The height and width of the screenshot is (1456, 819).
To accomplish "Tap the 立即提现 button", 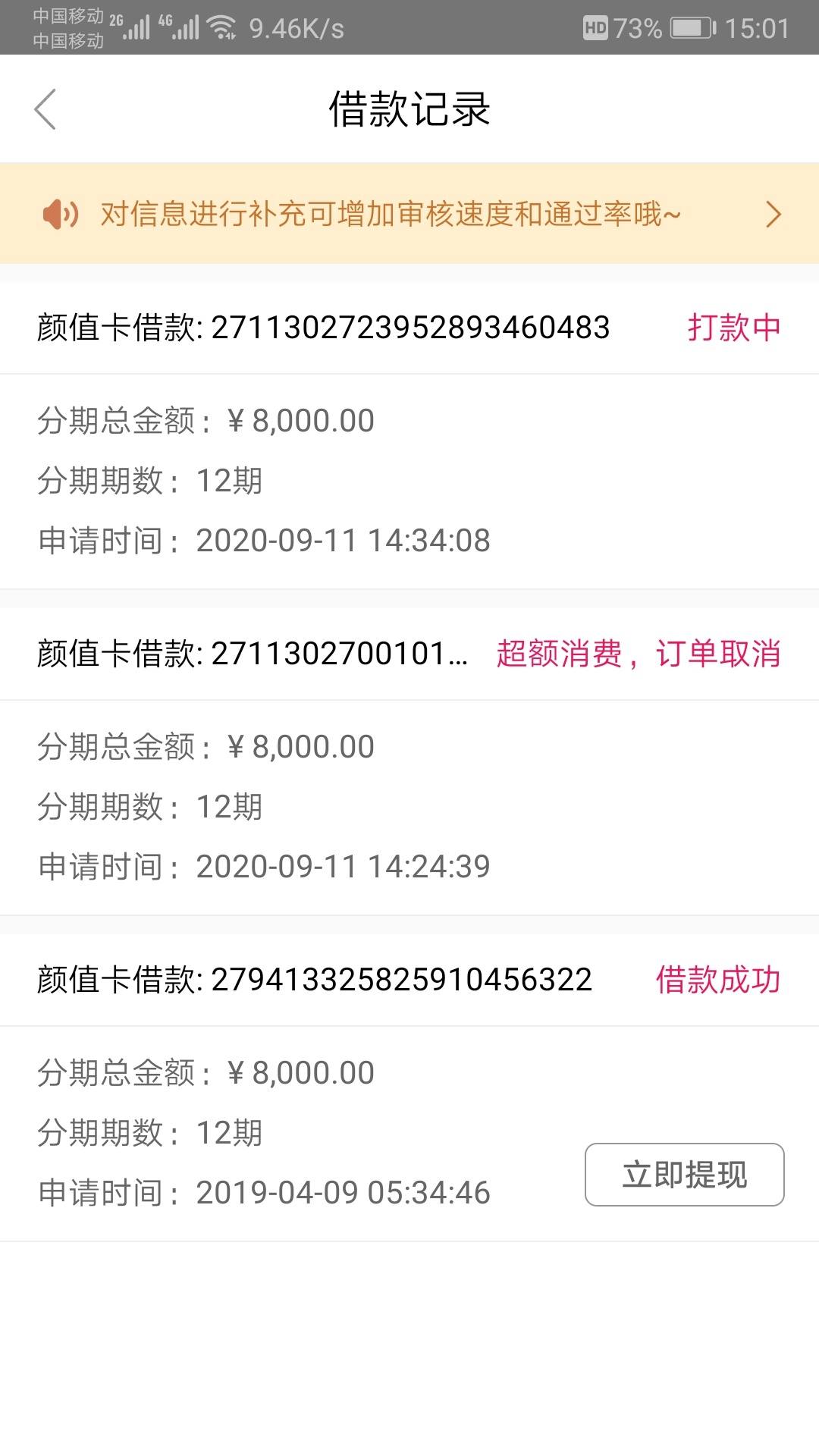I will pos(685,1175).
